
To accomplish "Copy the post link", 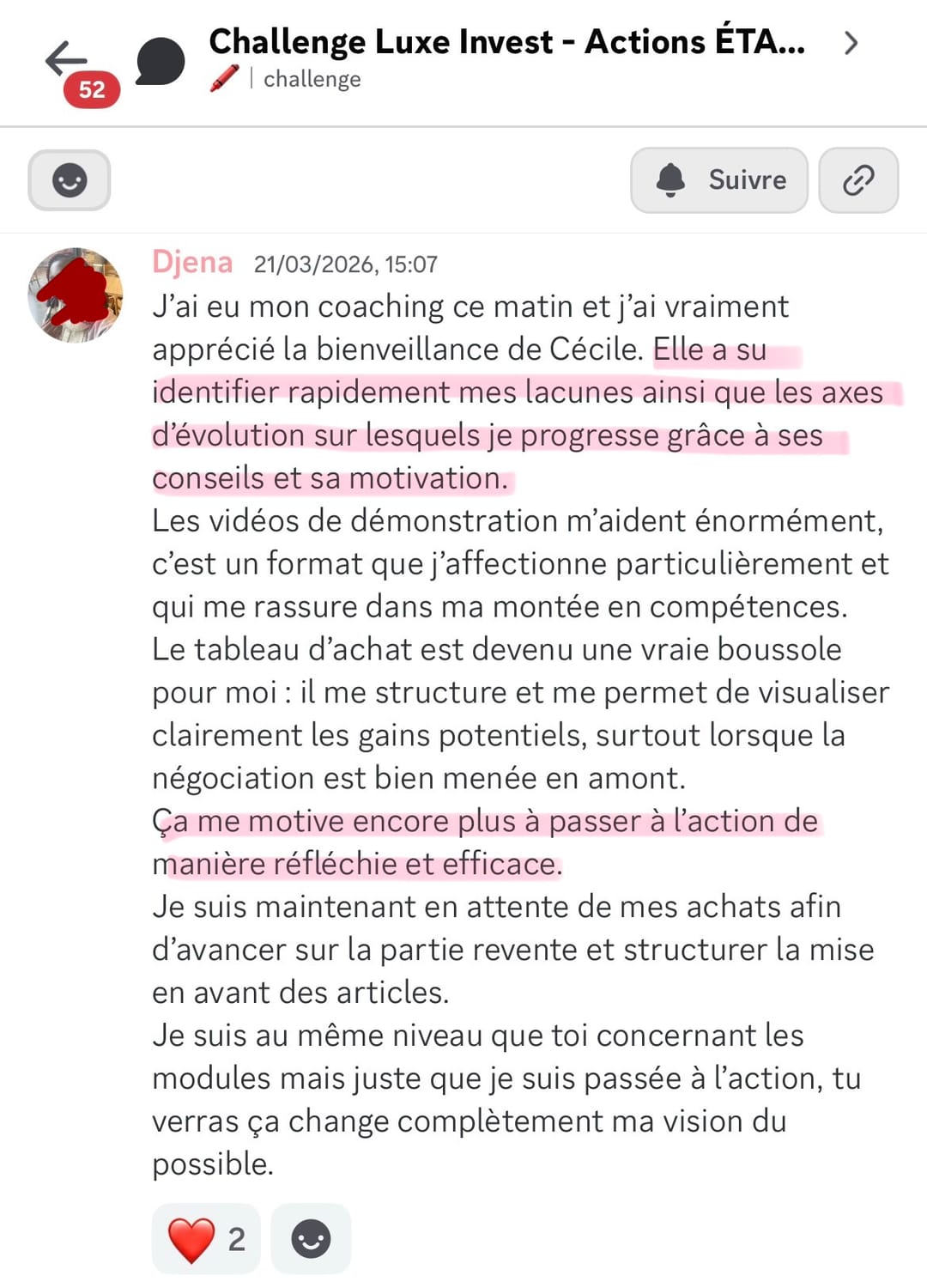I will (858, 180).
